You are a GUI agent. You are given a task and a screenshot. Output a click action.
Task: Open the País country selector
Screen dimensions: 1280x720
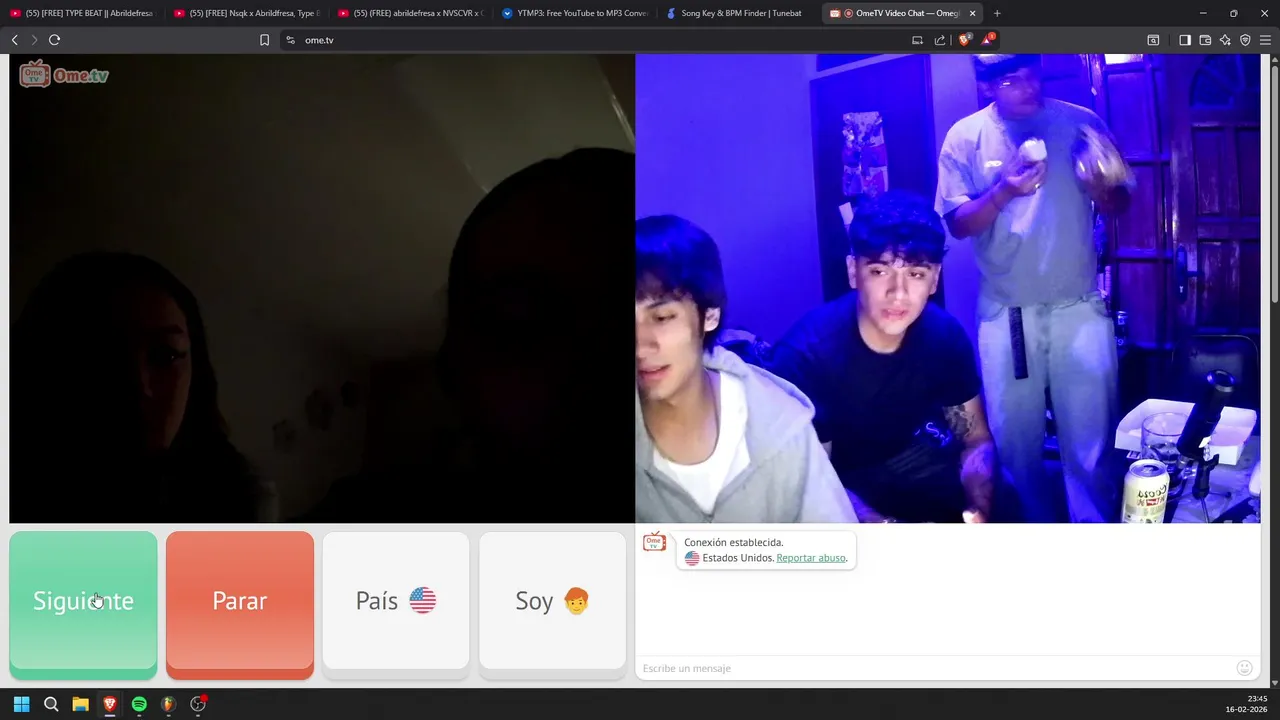coord(396,601)
